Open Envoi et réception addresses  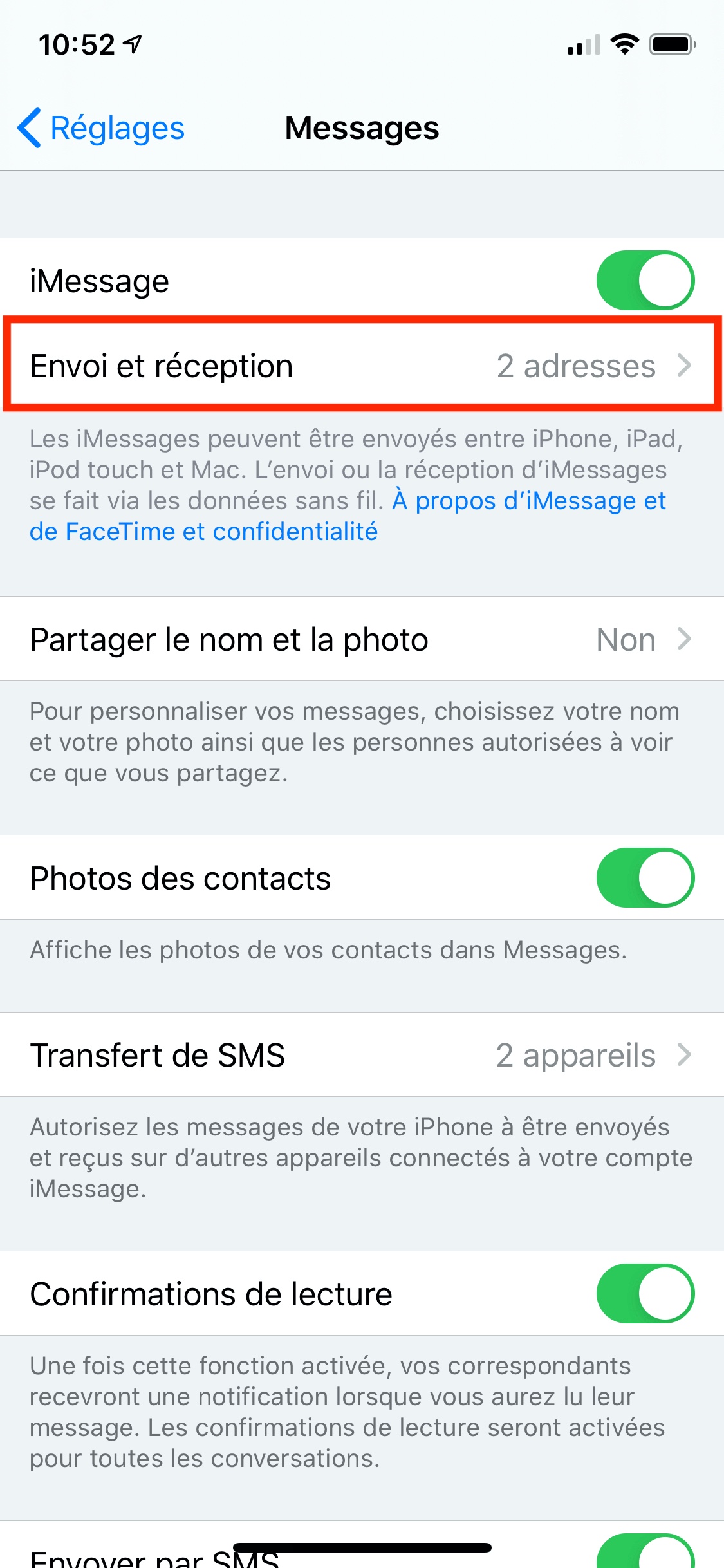362,365
